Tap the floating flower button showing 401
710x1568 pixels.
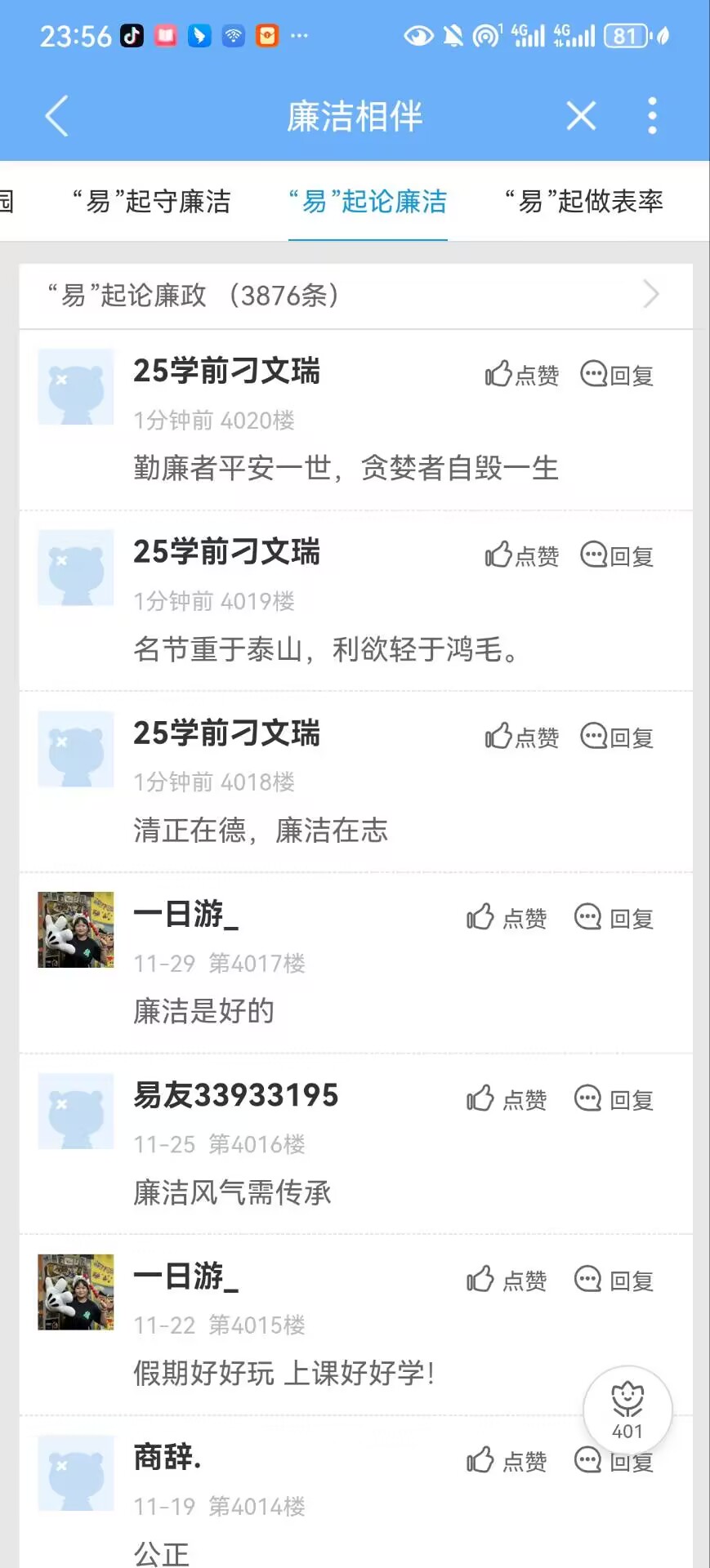point(627,1410)
